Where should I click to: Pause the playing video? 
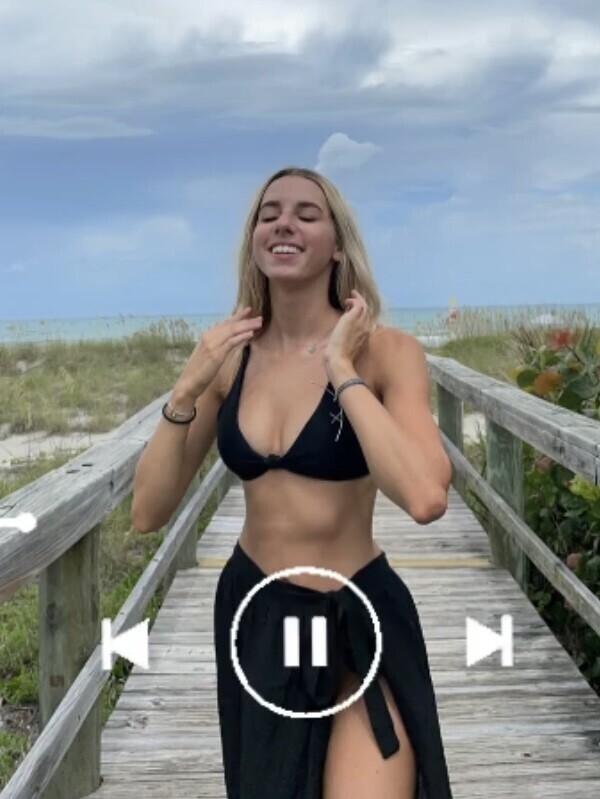tap(305, 642)
